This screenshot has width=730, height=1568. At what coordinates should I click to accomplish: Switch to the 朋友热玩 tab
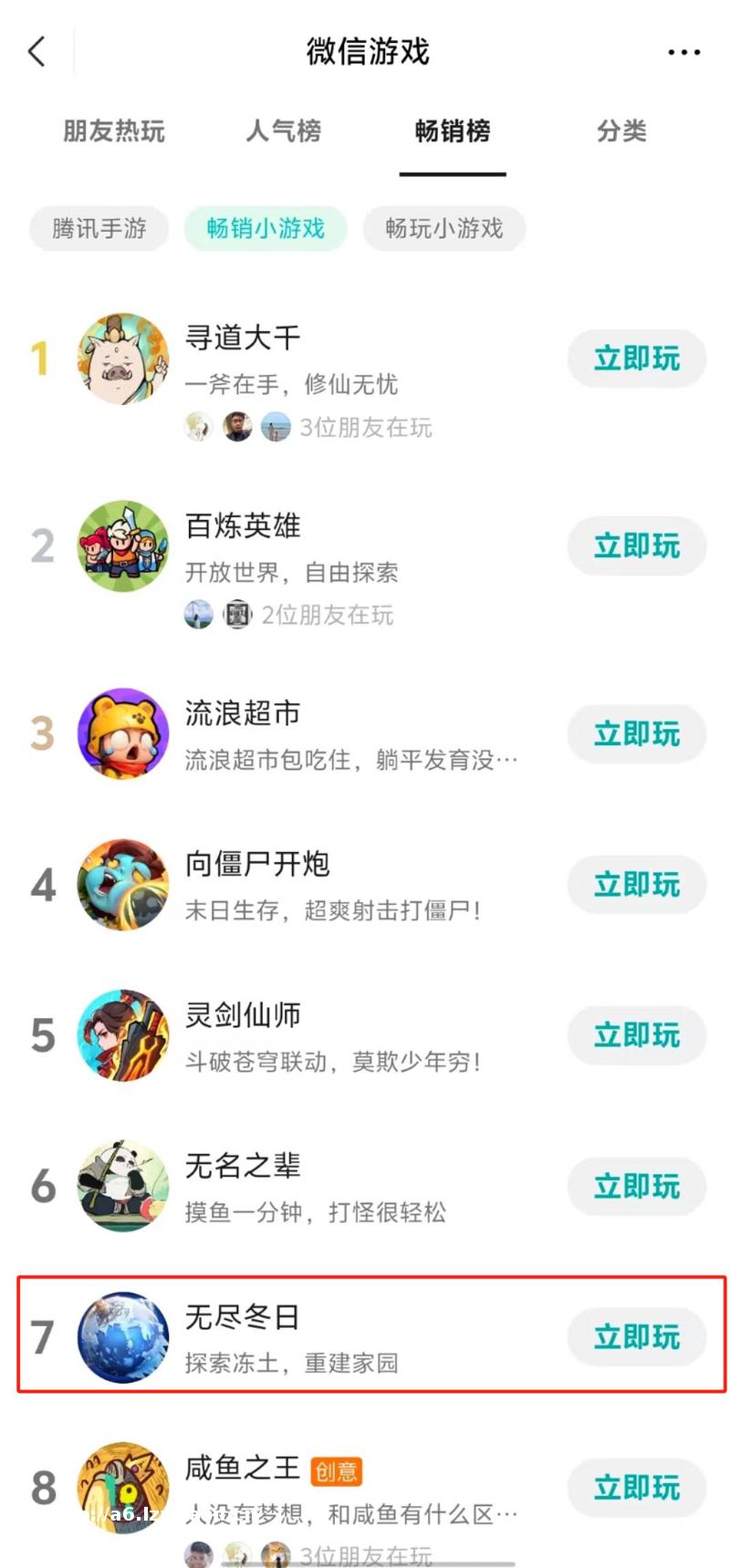click(114, 131)
